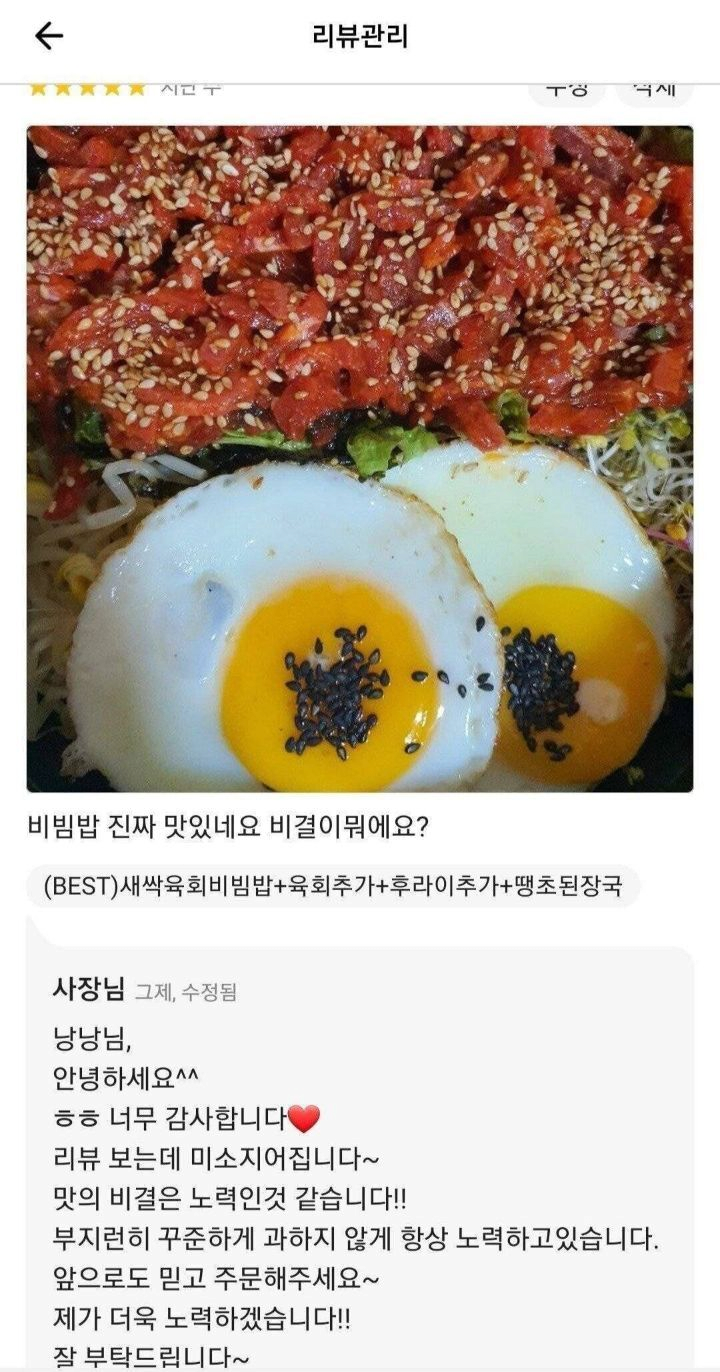Tap the 수정 button to edit the review
The image size is (720, 1372).
[566, 92]
